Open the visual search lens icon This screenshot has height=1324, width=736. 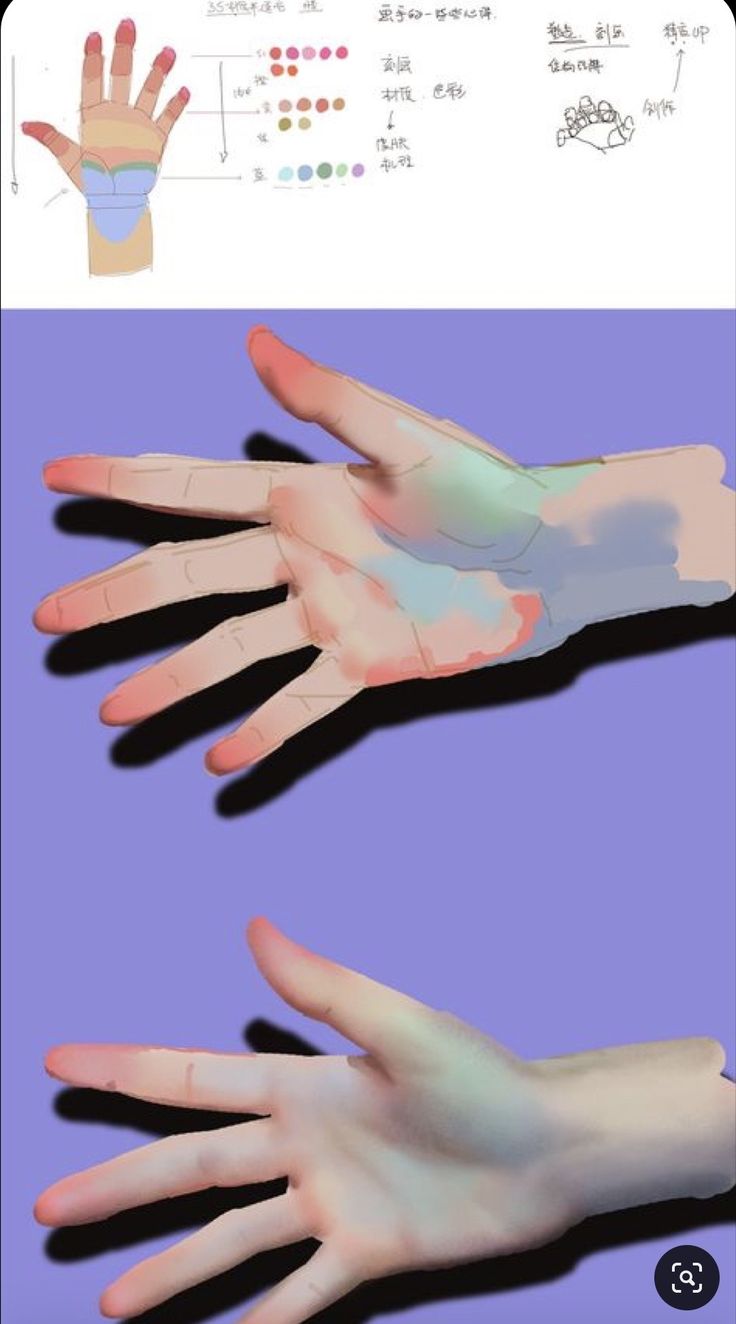(687, 1277)
